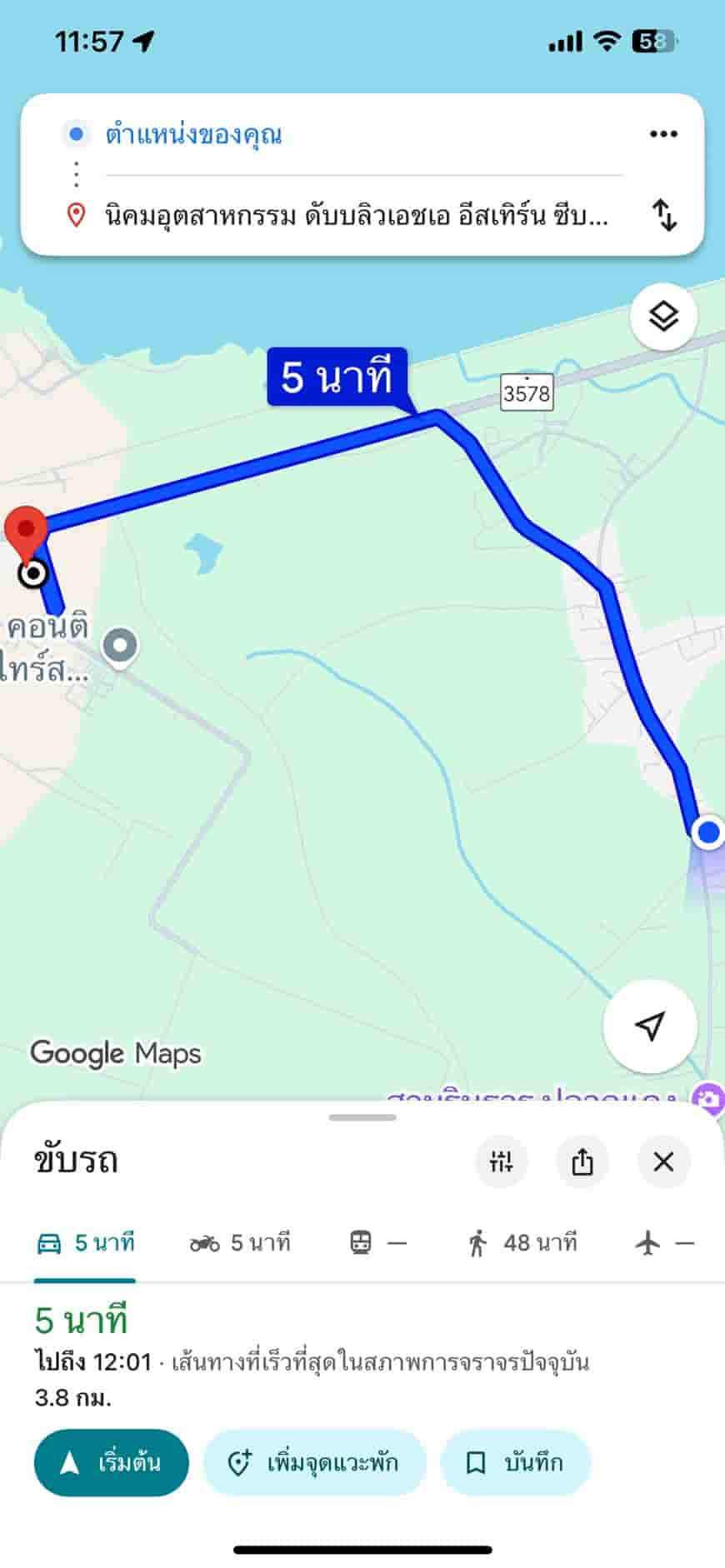725x1568 pixels.
Task: Open route options filter icon
Action: coord(501,1161)
